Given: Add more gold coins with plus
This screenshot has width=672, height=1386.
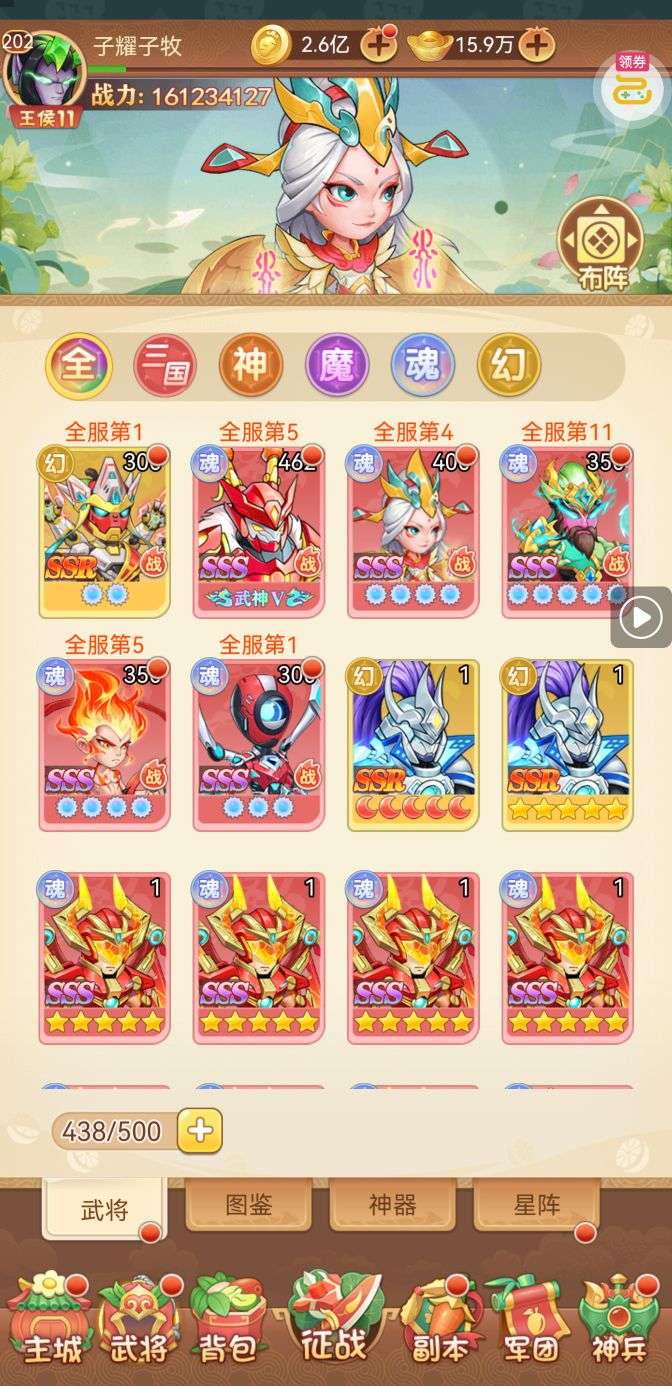Looking at the screenshot, I should tap(378, 45).
